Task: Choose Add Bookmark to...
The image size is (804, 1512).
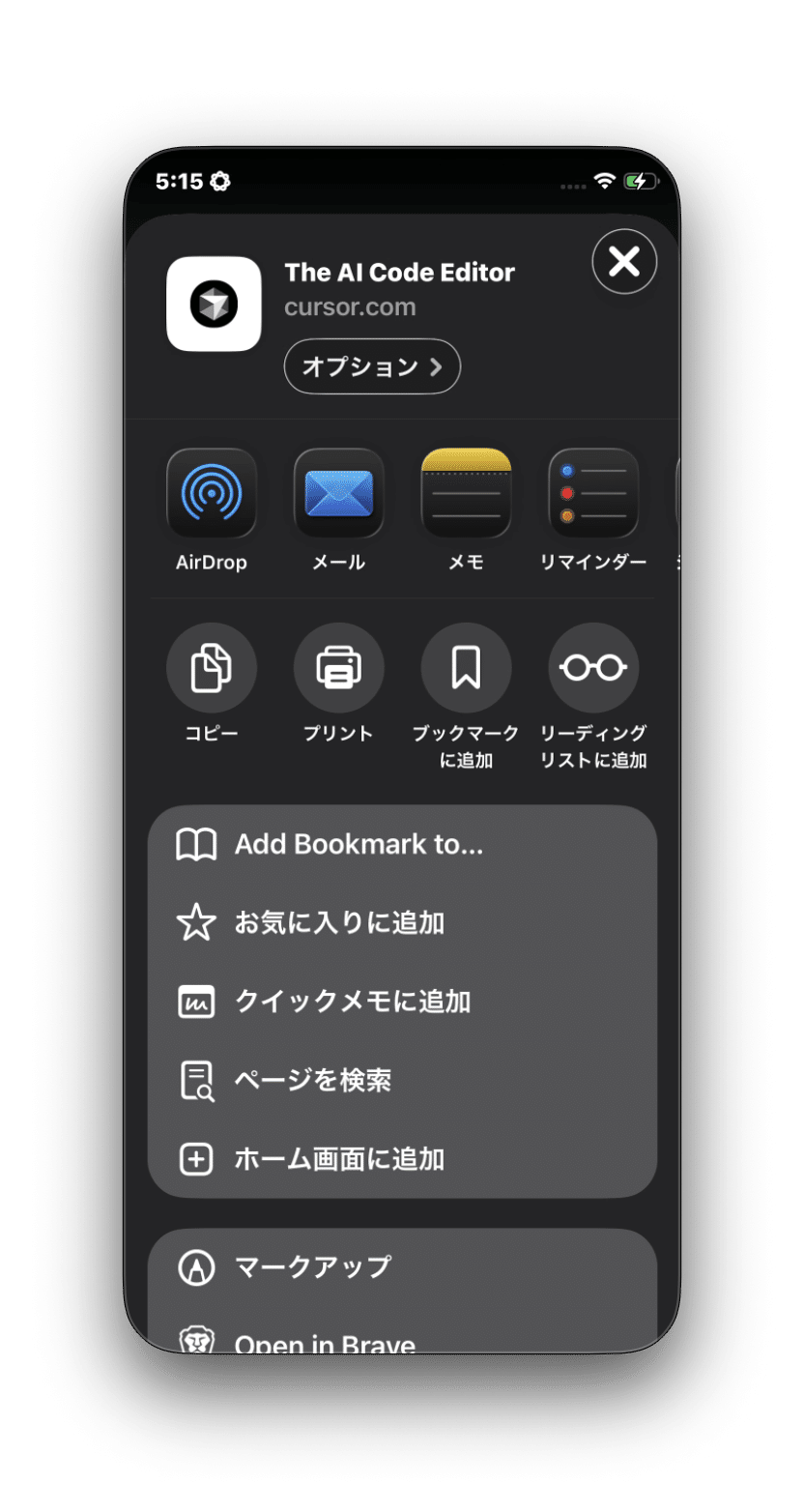Action: pyautogui.click(x=401, y=845)
